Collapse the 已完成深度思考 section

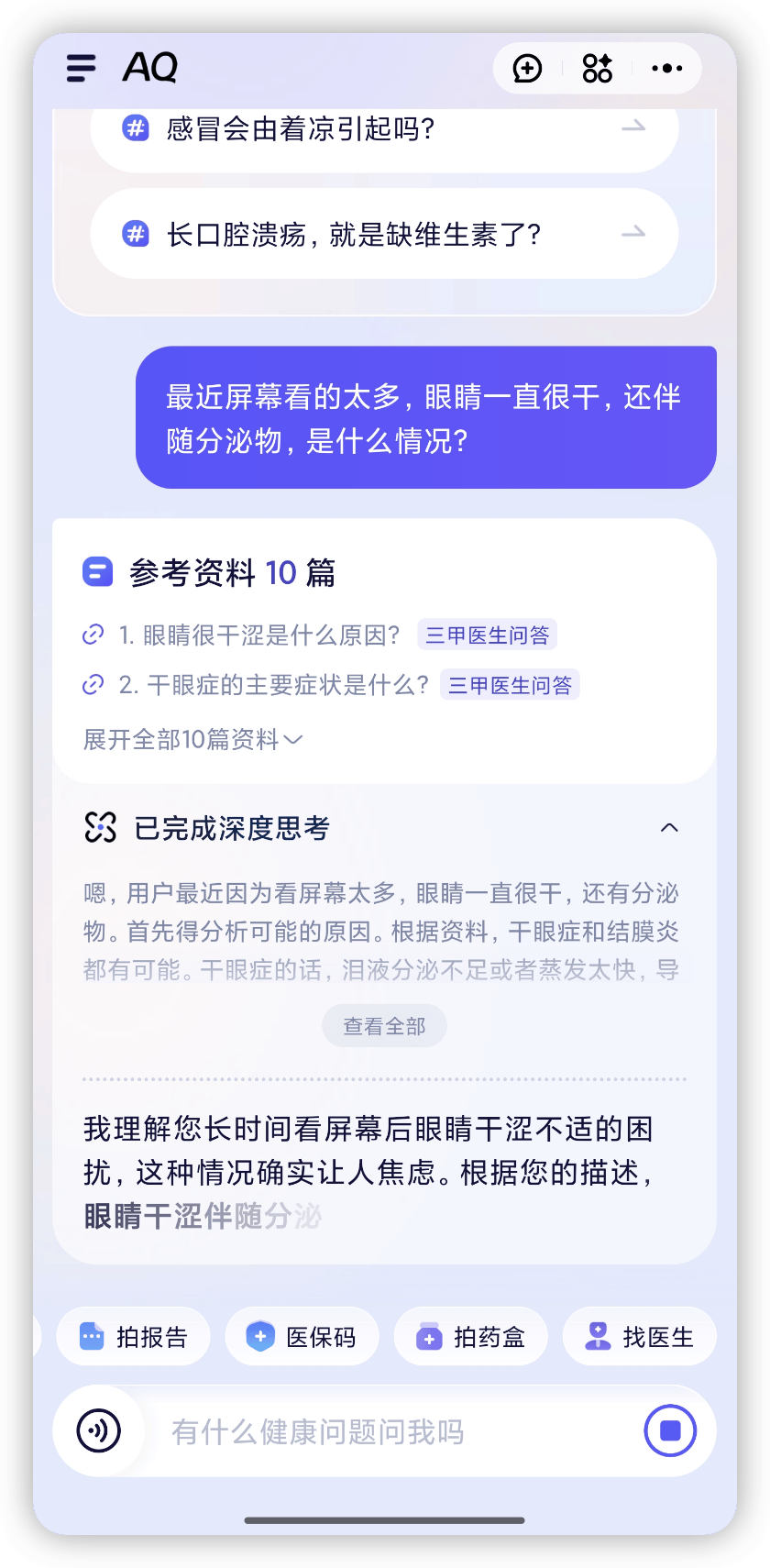[669, 828]
